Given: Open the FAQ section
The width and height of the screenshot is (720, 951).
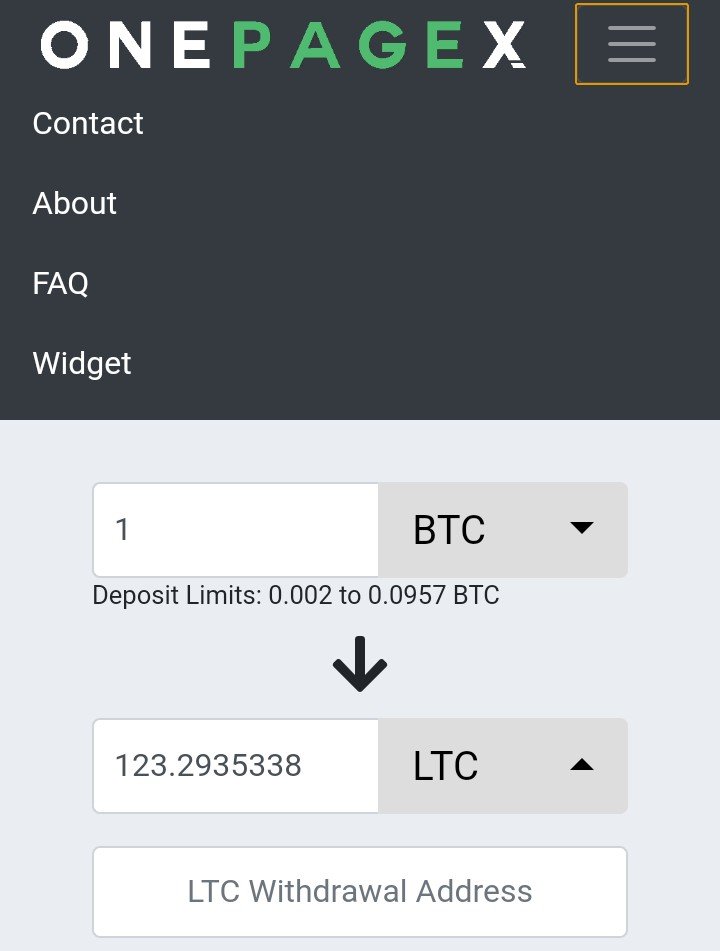Looking at the screenshot, I should tap(61, 284).
